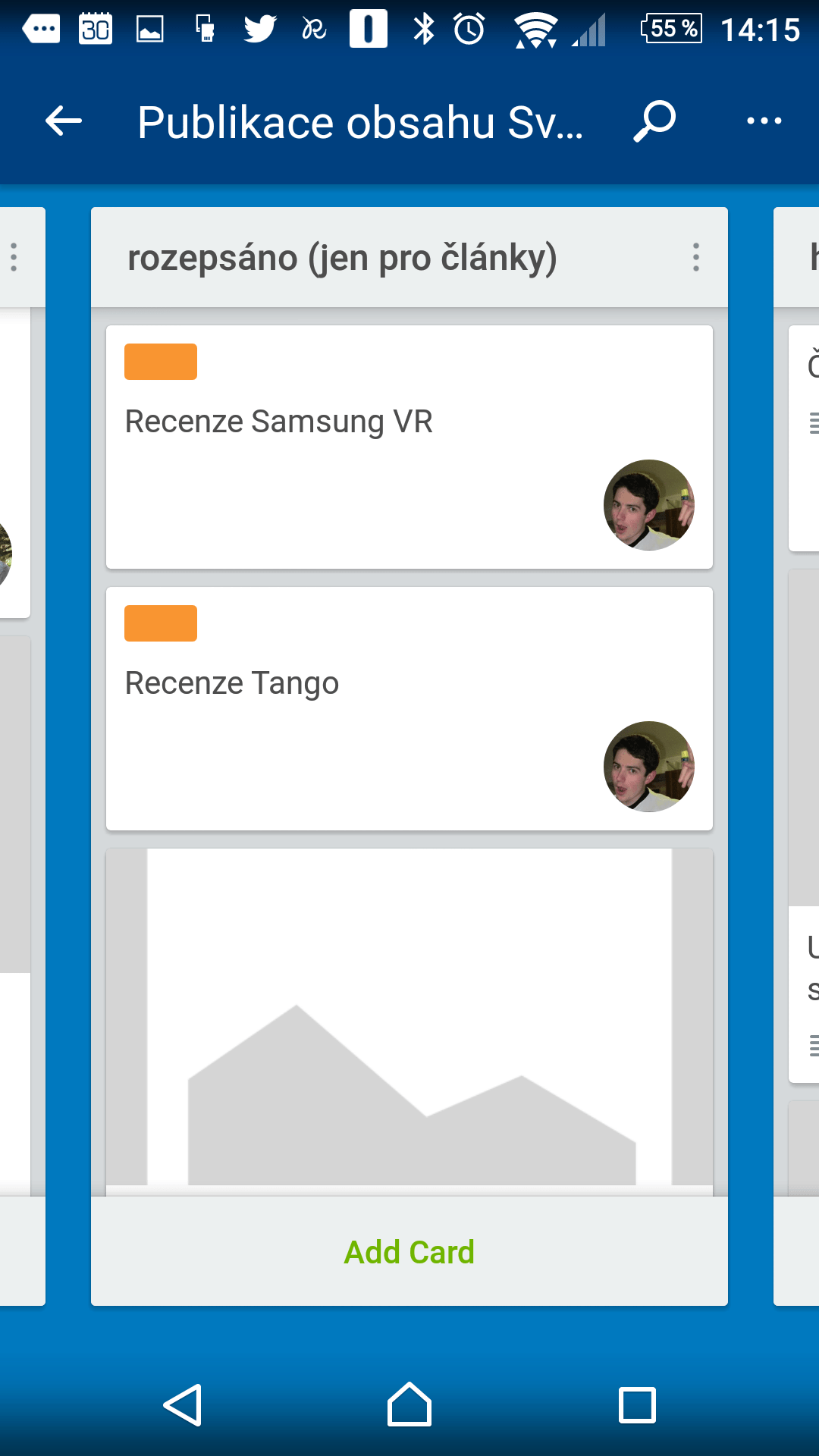Screen dimensions: 819x1456
Task: Open the Recenze Tango card
Action: (x=409, y=709)
